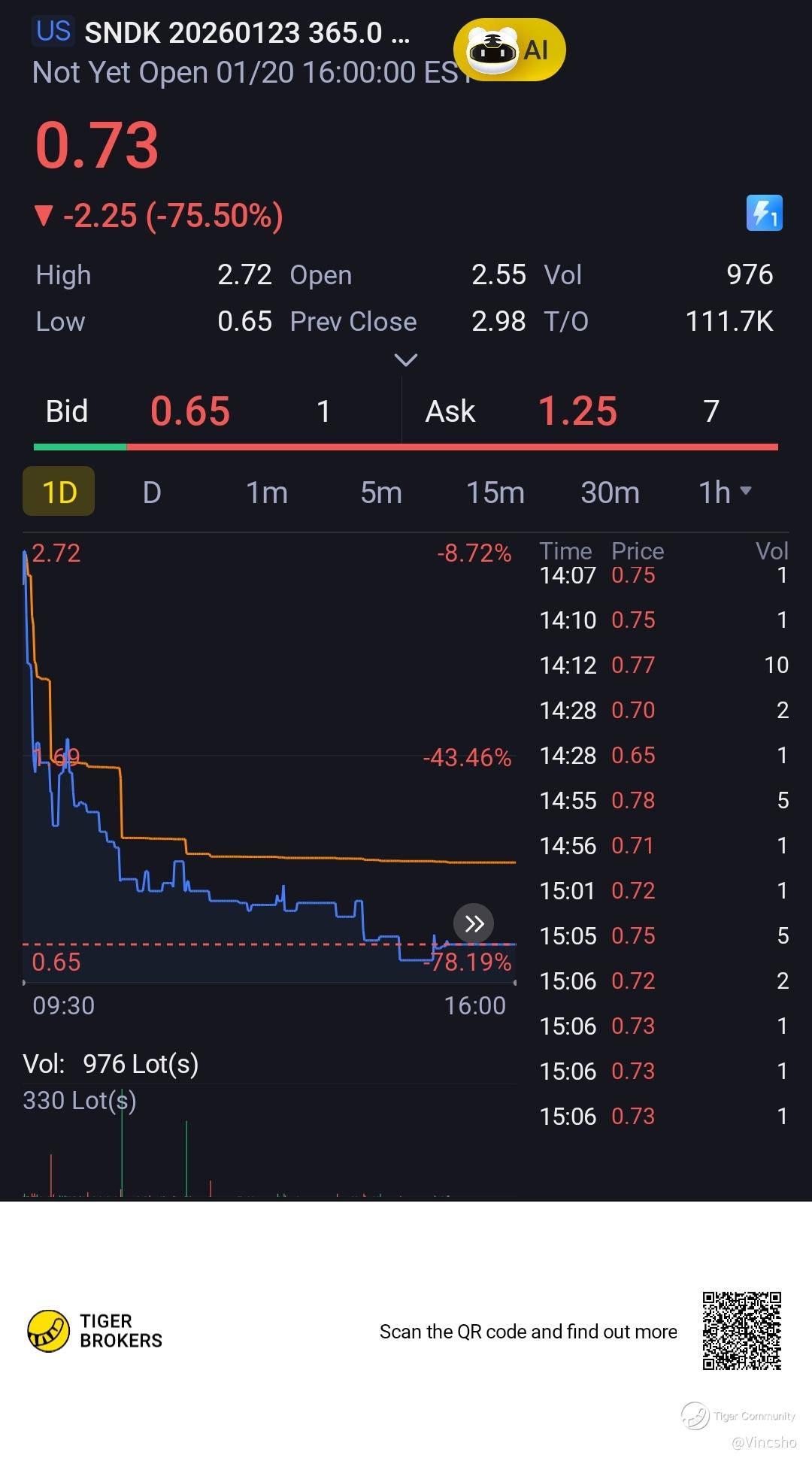Expand more quote details chevron
This screenshot has width=812, height=1461.
(x=406, y=360)
